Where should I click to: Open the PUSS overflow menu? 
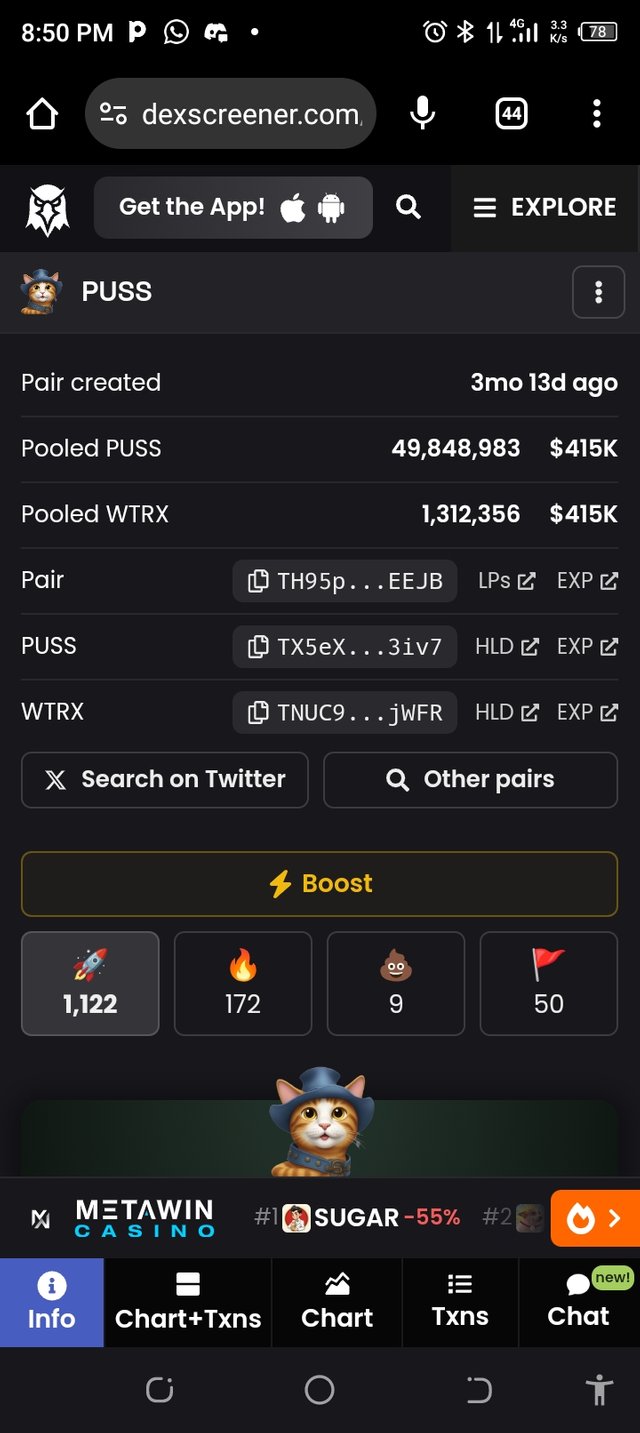[x=598, y=292]
